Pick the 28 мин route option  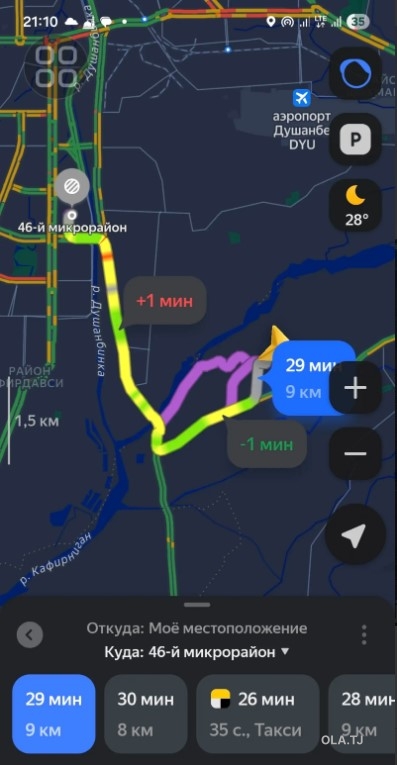[x=362, y=714]
